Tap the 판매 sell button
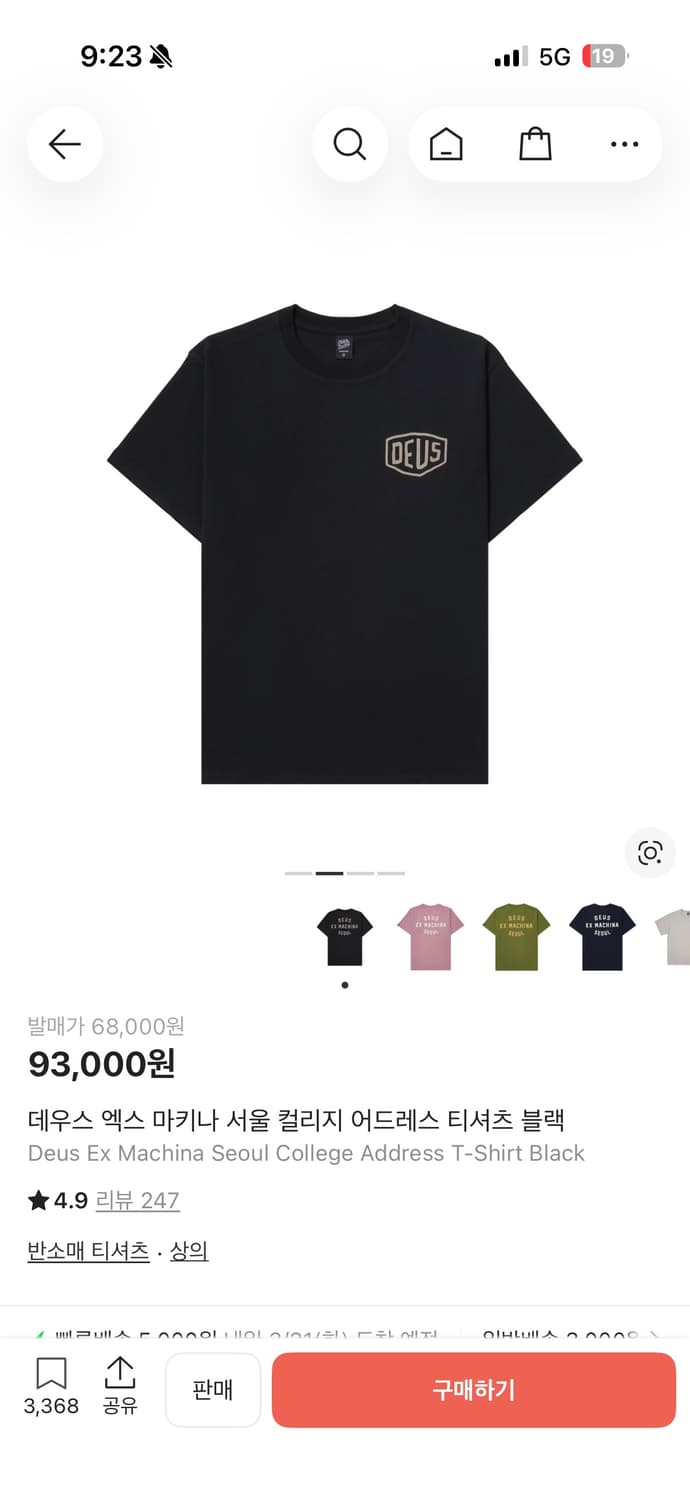Screen dimensions: 690x1500 [x=213, y=1390]
